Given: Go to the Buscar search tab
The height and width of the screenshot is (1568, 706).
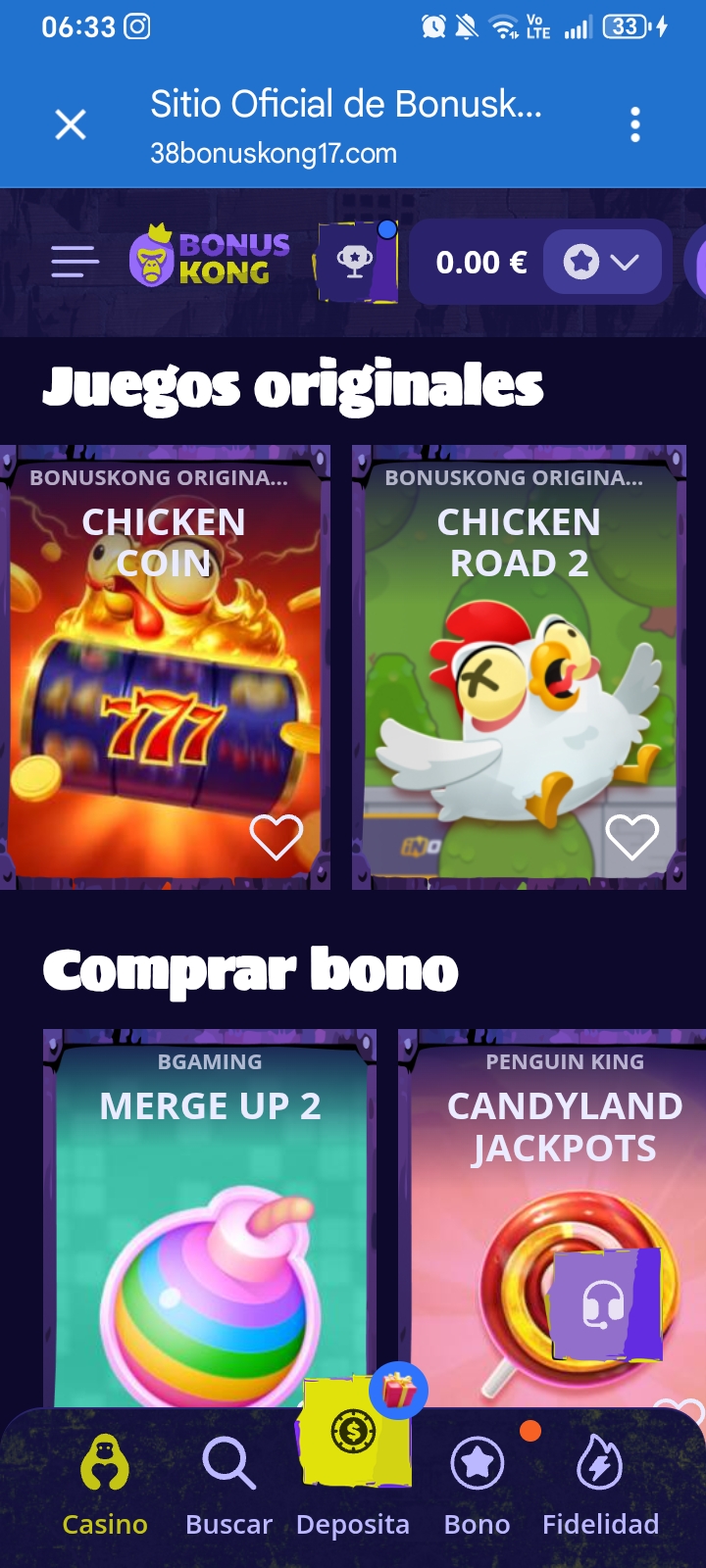Looking at the screenshot, I should 228,1486.
